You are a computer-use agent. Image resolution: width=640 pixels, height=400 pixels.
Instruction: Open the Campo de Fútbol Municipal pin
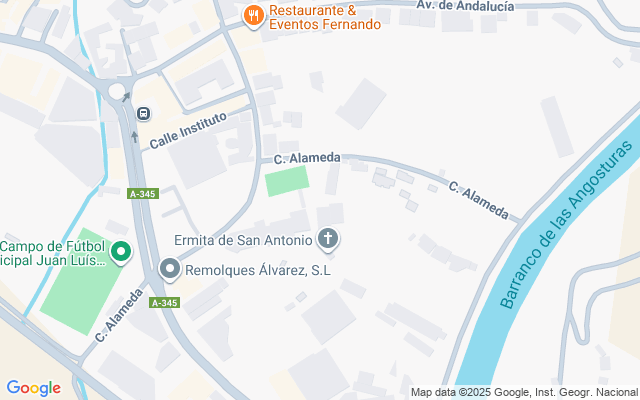tap(122, 252)
